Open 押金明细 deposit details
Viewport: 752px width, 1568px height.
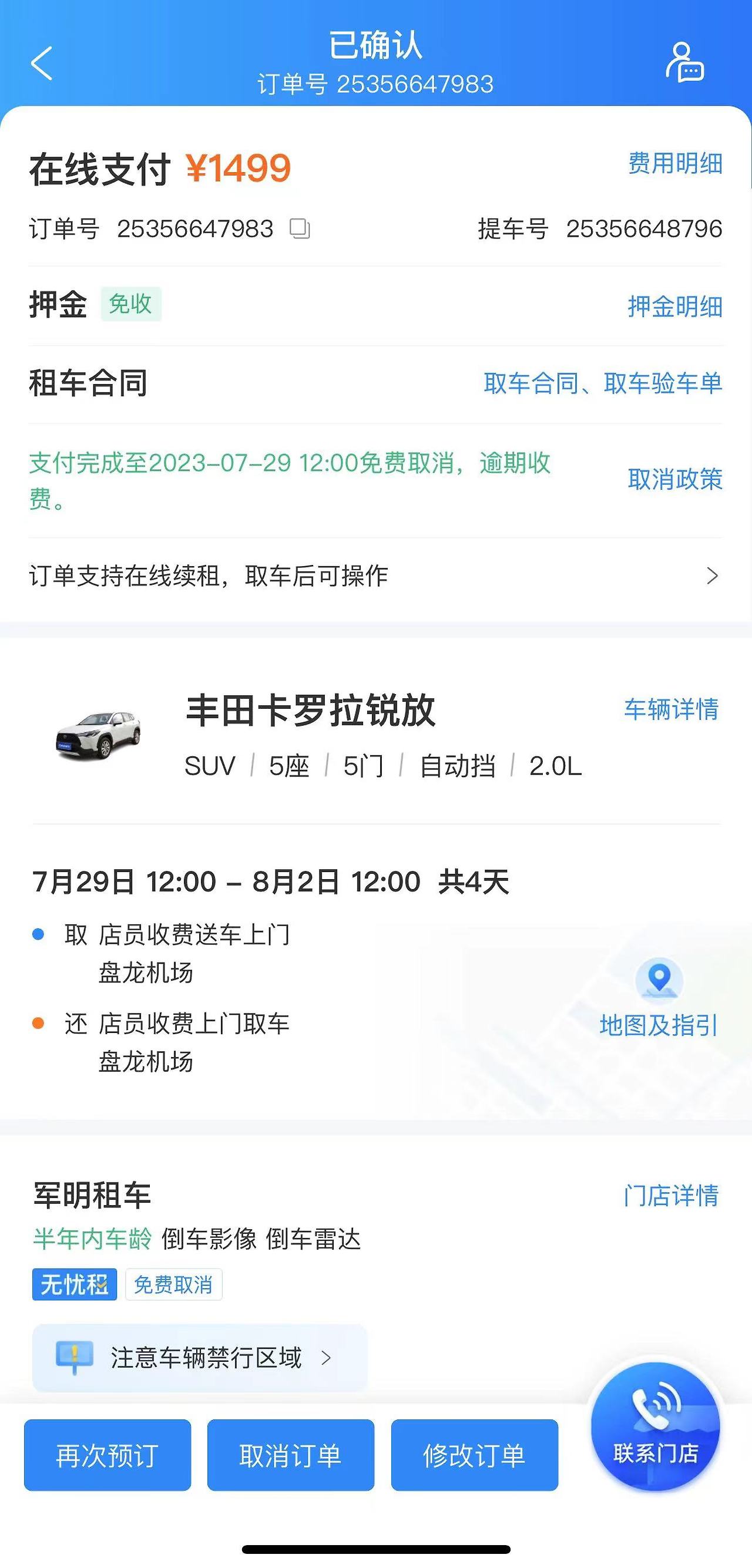click(674, 306)
